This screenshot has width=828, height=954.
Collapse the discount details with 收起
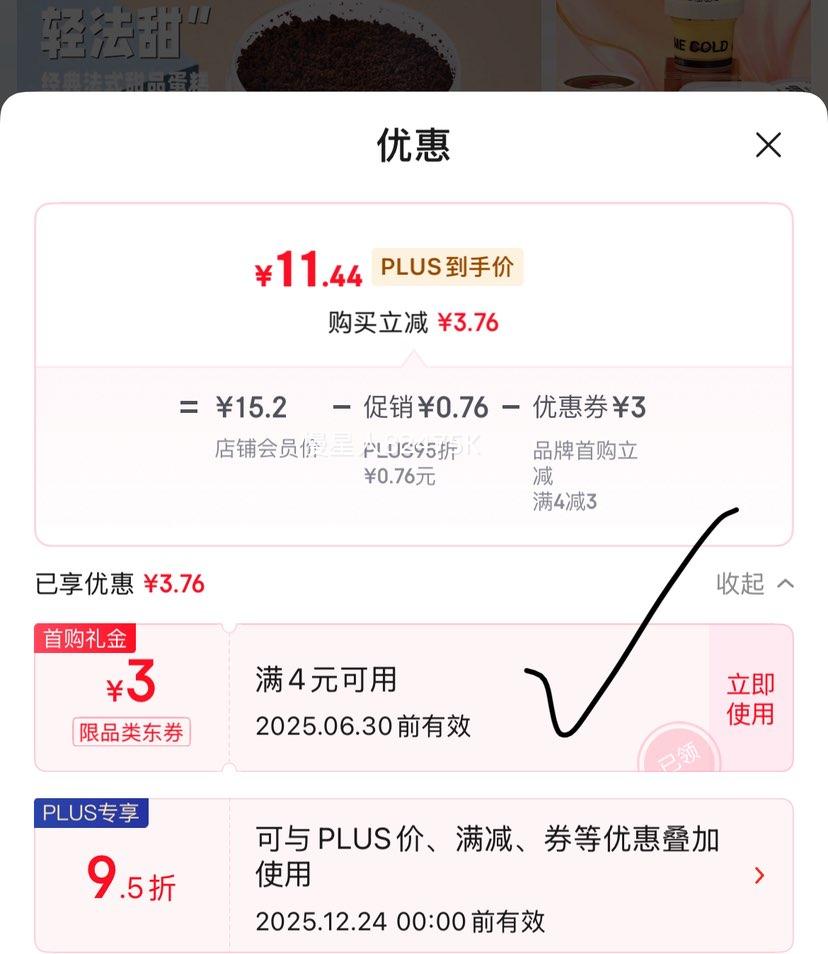point(755,584)
